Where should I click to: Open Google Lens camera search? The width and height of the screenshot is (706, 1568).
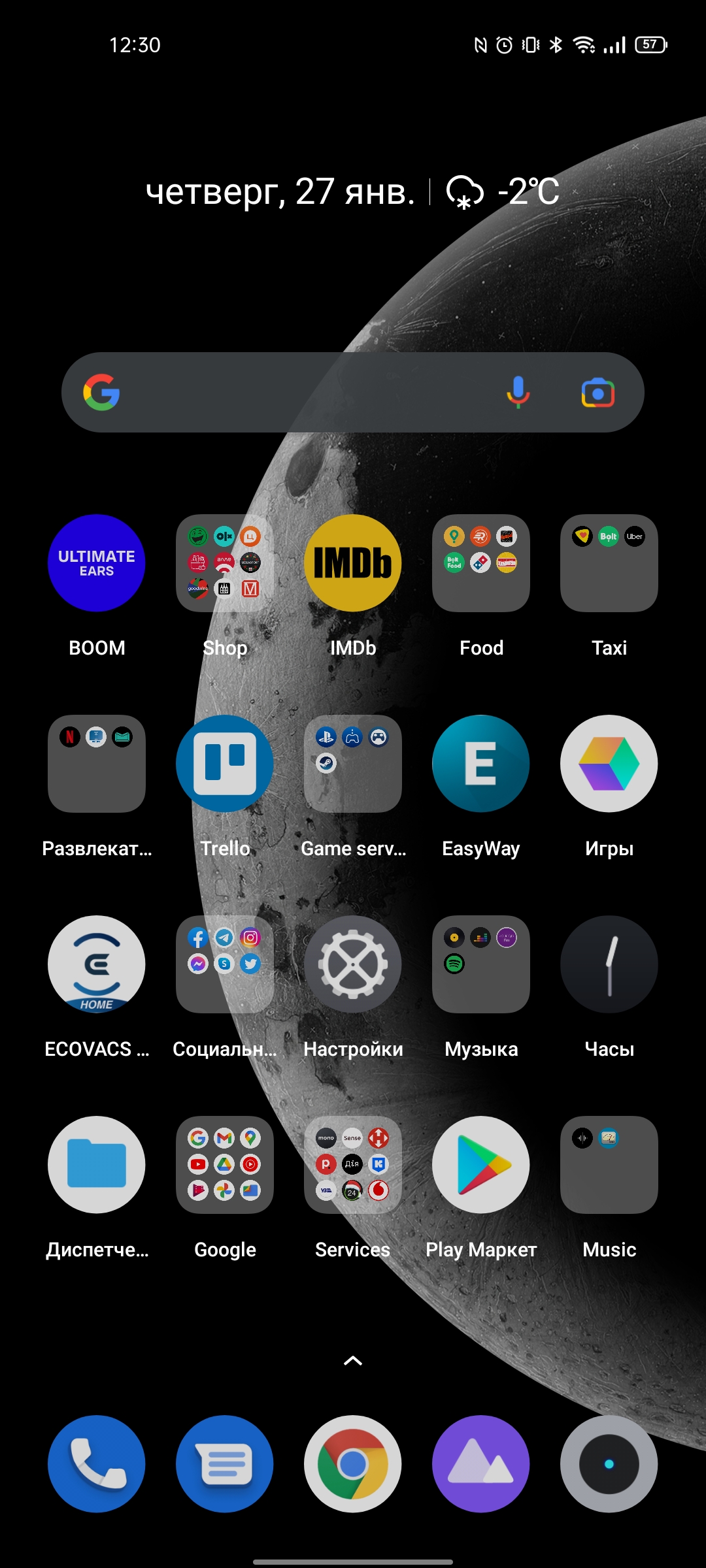click(x=597, y=393)
